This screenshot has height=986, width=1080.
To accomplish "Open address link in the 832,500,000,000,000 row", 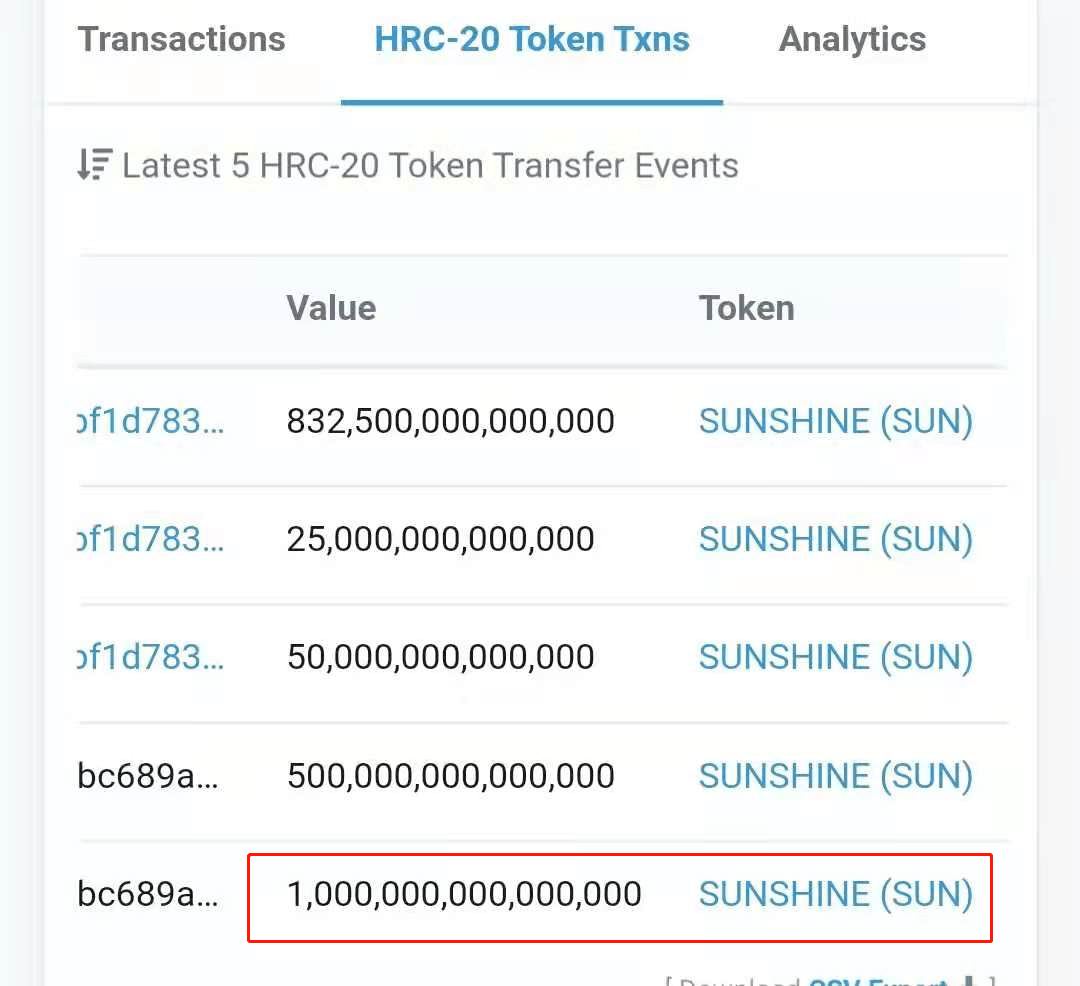I will click(152, 421).
